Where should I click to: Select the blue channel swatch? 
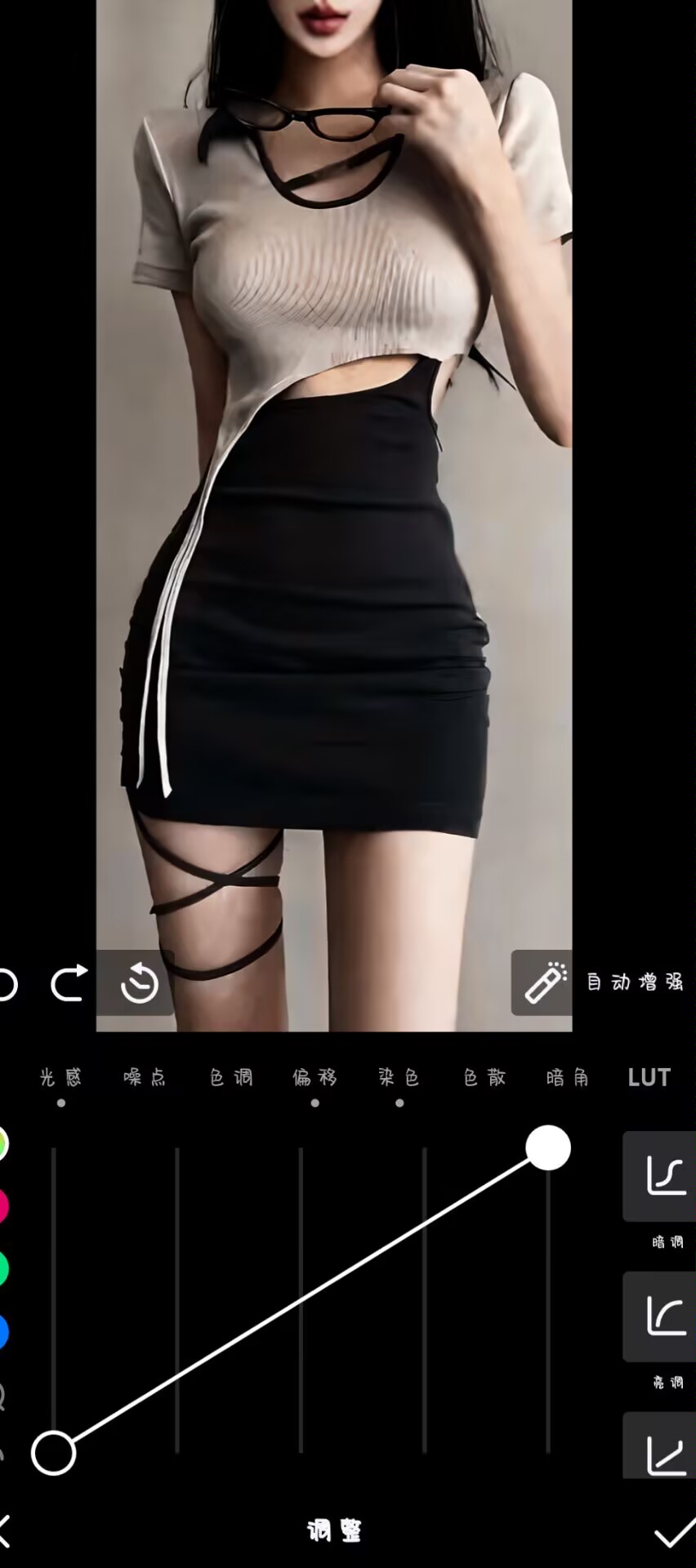[2, 1332]
